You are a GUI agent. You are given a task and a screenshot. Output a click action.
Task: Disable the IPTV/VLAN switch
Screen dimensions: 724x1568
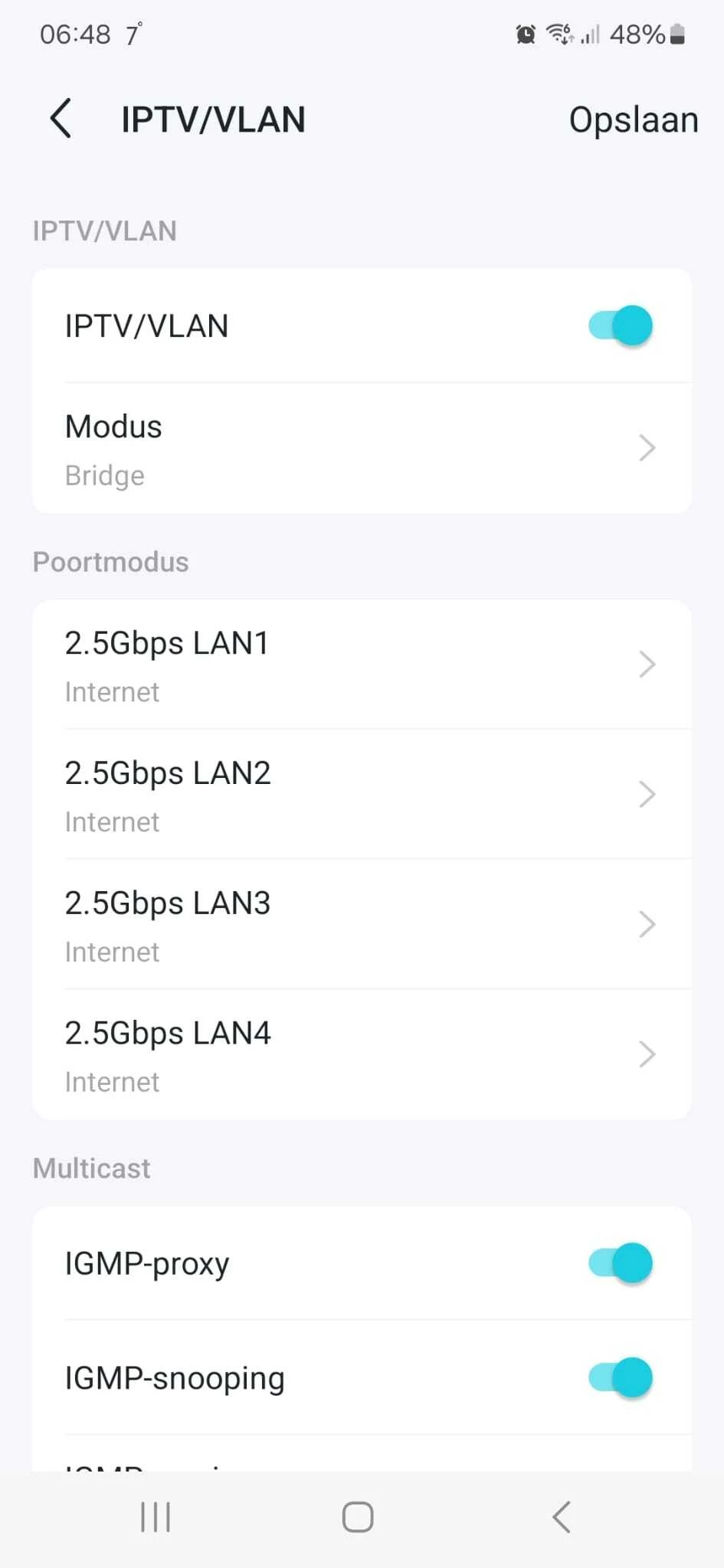coord(620,326)
